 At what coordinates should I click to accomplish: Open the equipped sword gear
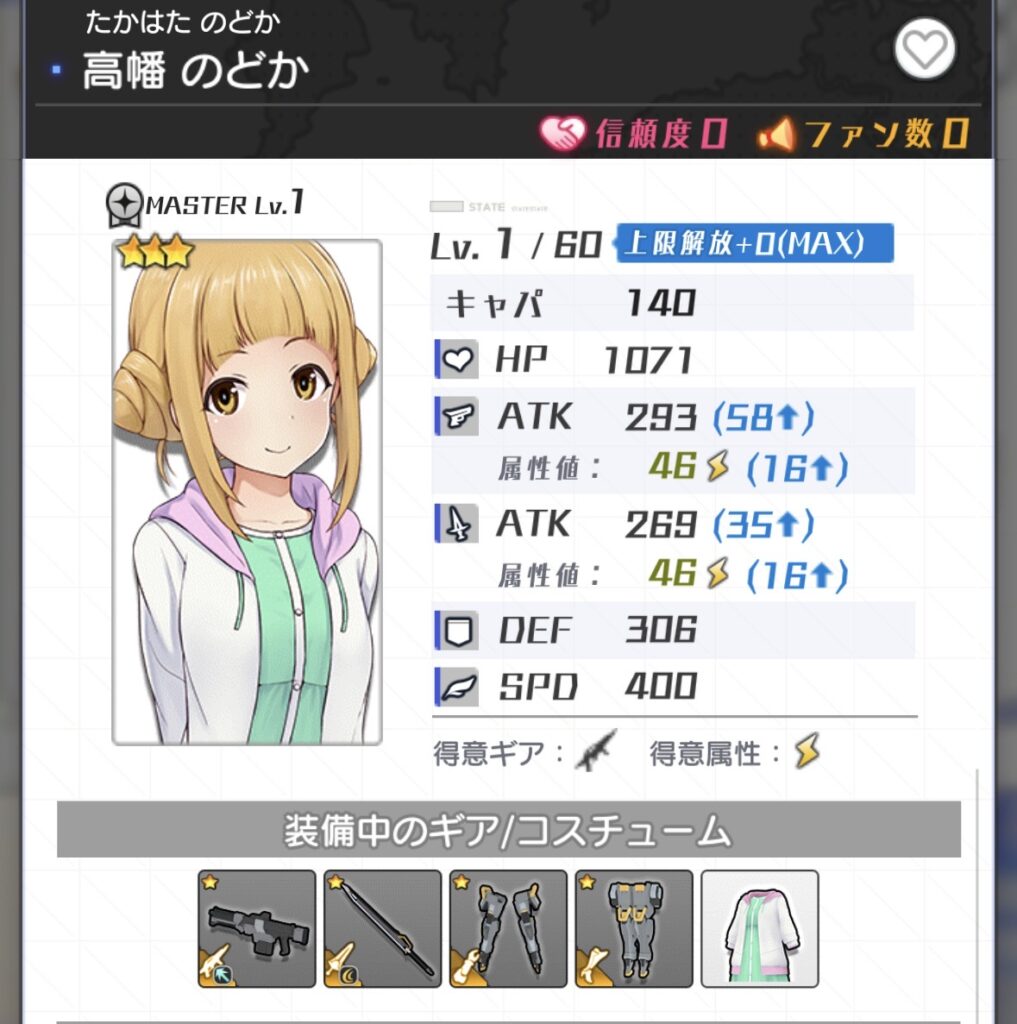tap(383, 928)
